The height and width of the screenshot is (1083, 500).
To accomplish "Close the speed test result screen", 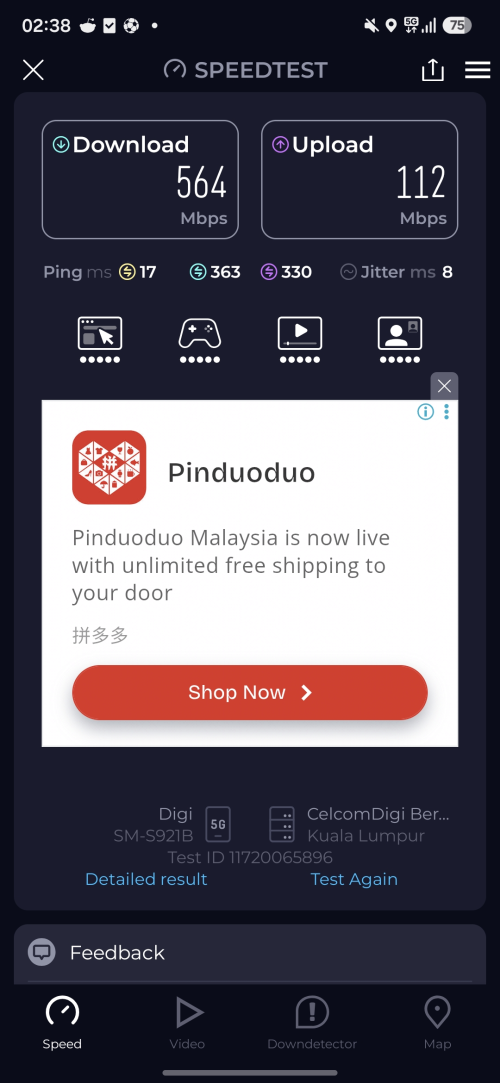I will pos(33,70).
